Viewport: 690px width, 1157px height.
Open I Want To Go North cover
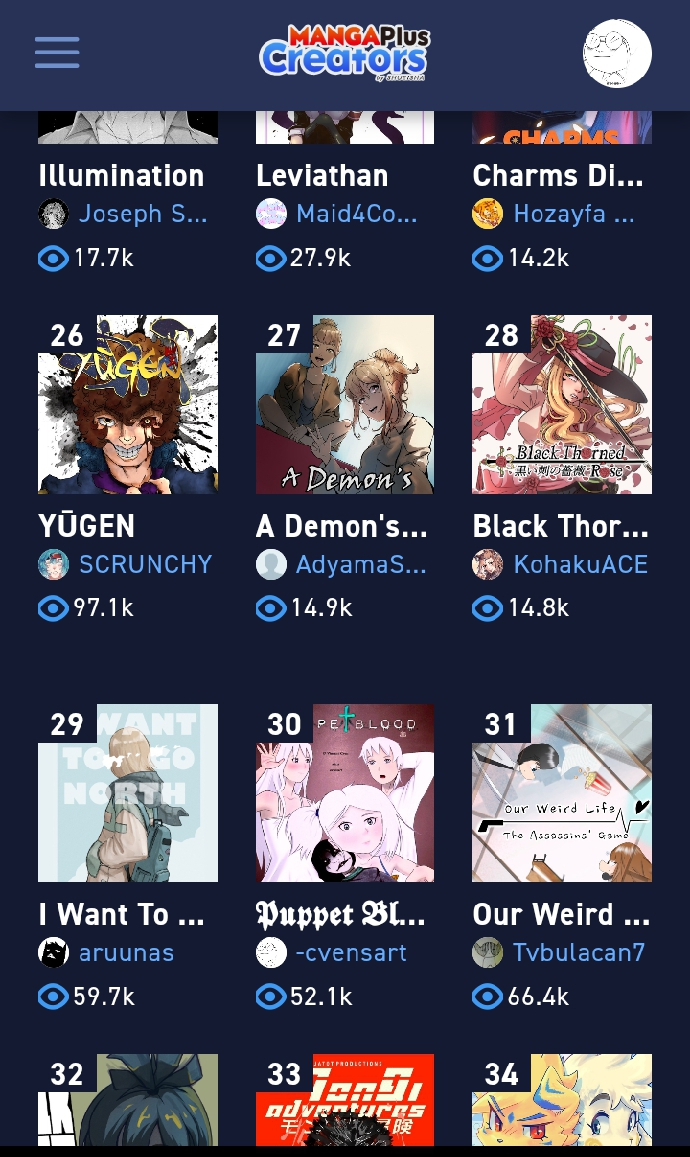(128, 793)
